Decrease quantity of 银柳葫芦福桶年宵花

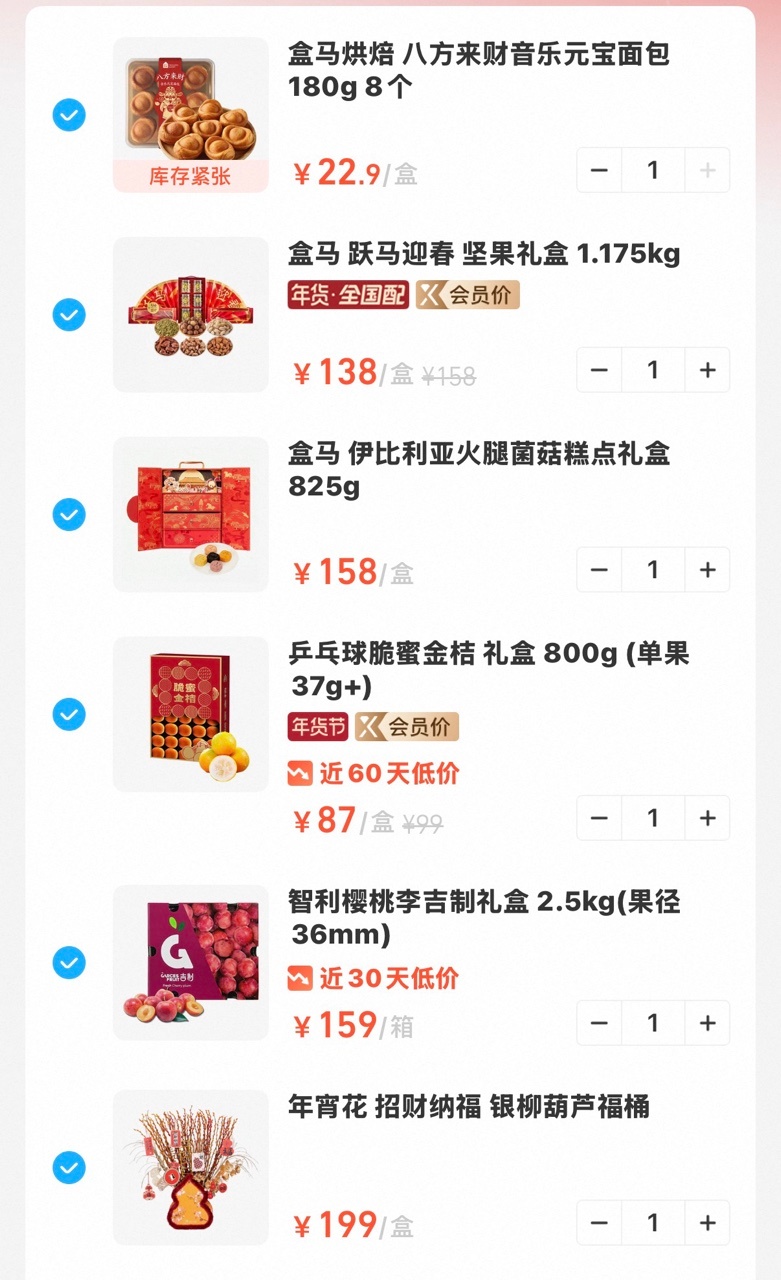coord(598,1222)
